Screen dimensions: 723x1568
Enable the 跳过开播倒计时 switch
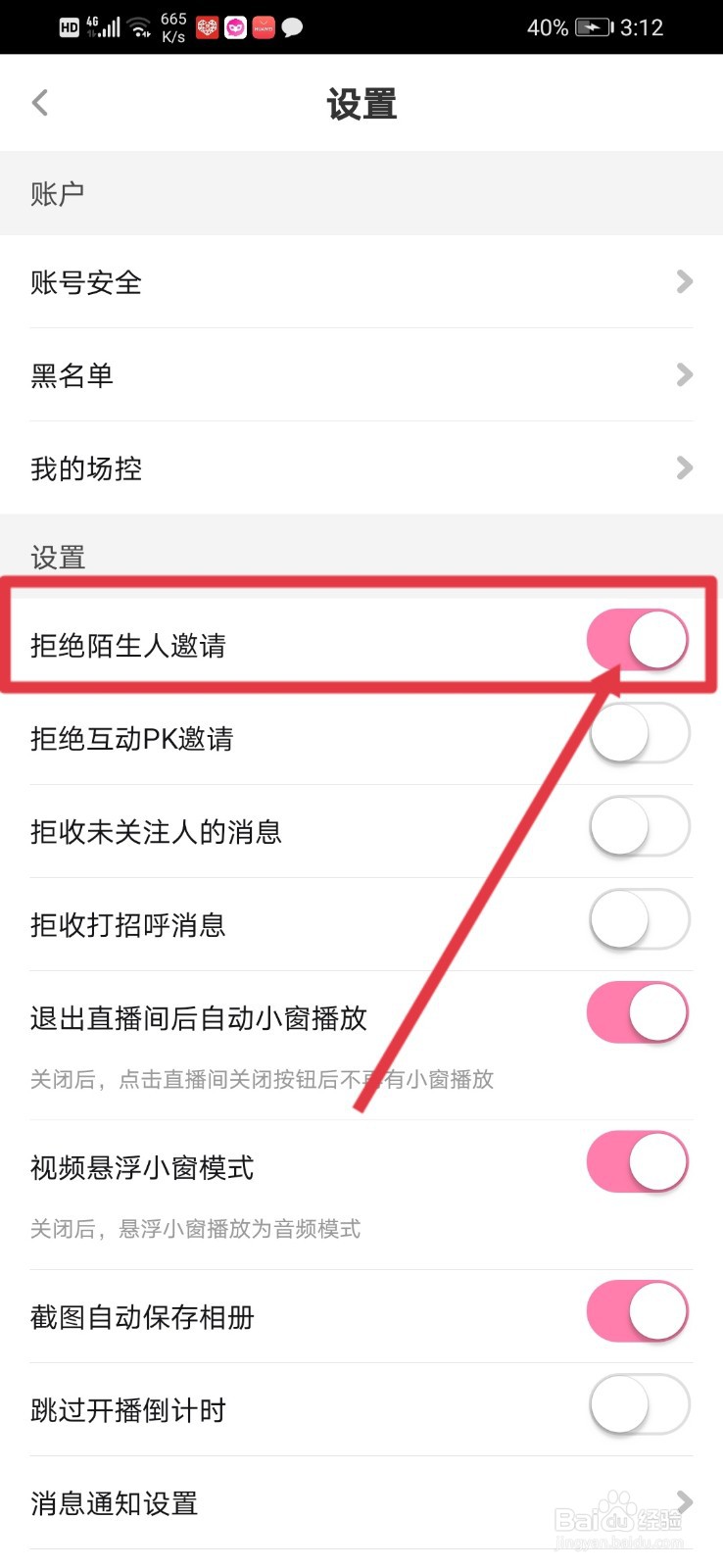tap(637, 1403)
